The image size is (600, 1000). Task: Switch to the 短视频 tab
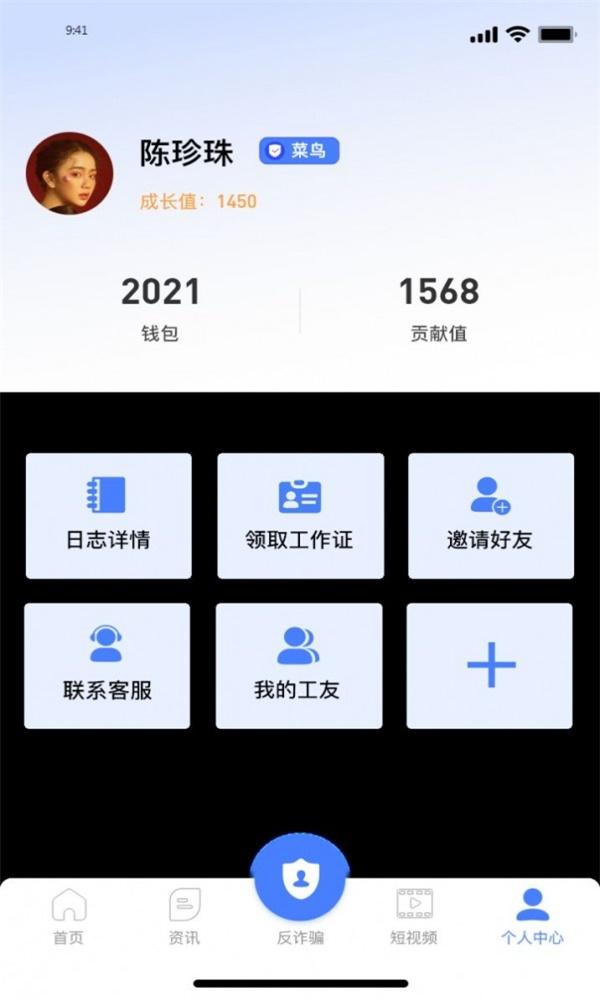point(413,916)
